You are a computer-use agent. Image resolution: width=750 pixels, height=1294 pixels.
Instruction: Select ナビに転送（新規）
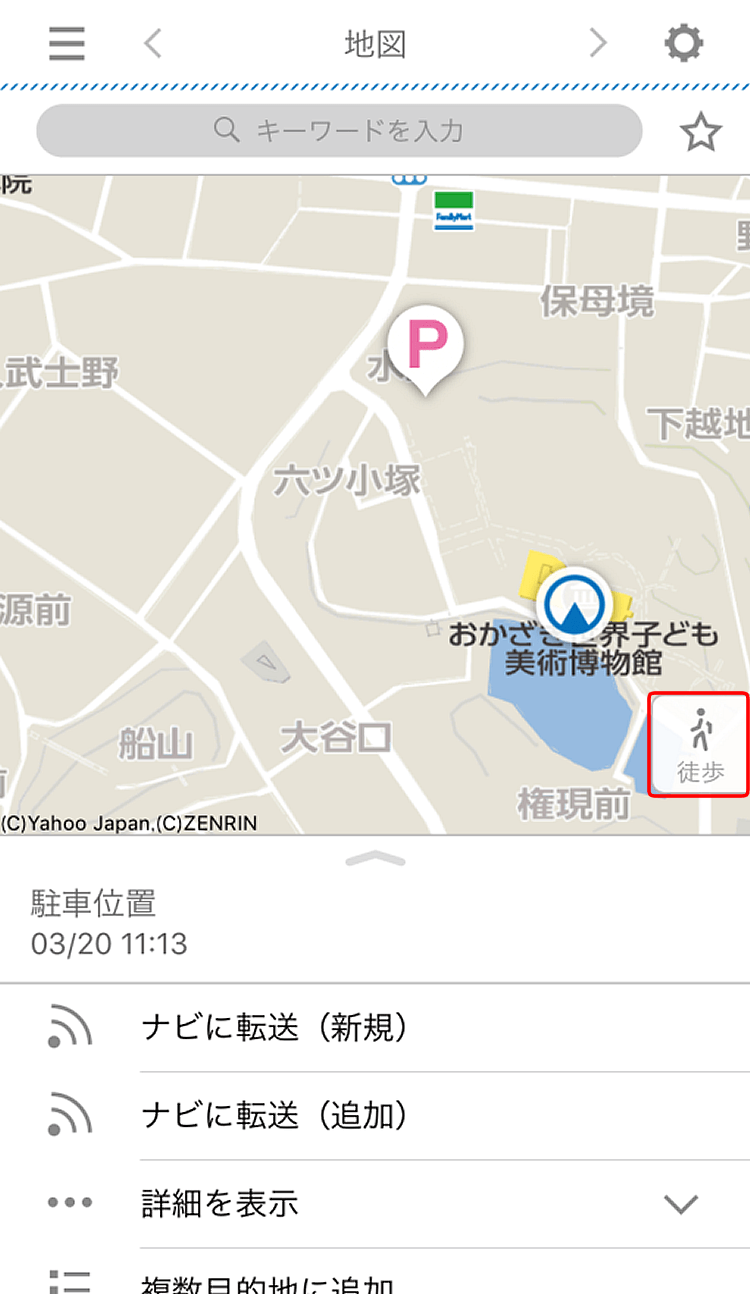point(274,1028)
